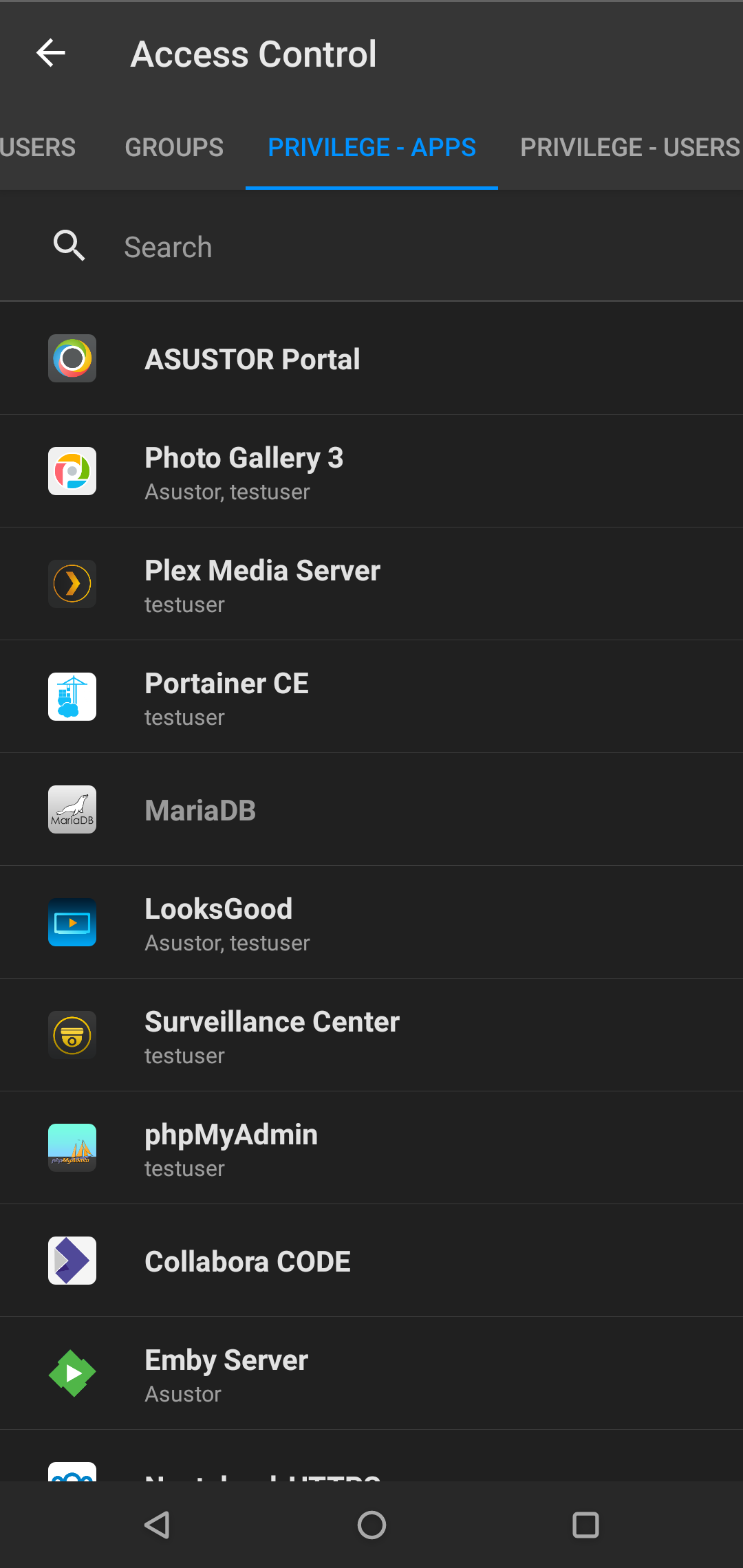
Task: Tap the system home button
Action: coord(371,1525)
